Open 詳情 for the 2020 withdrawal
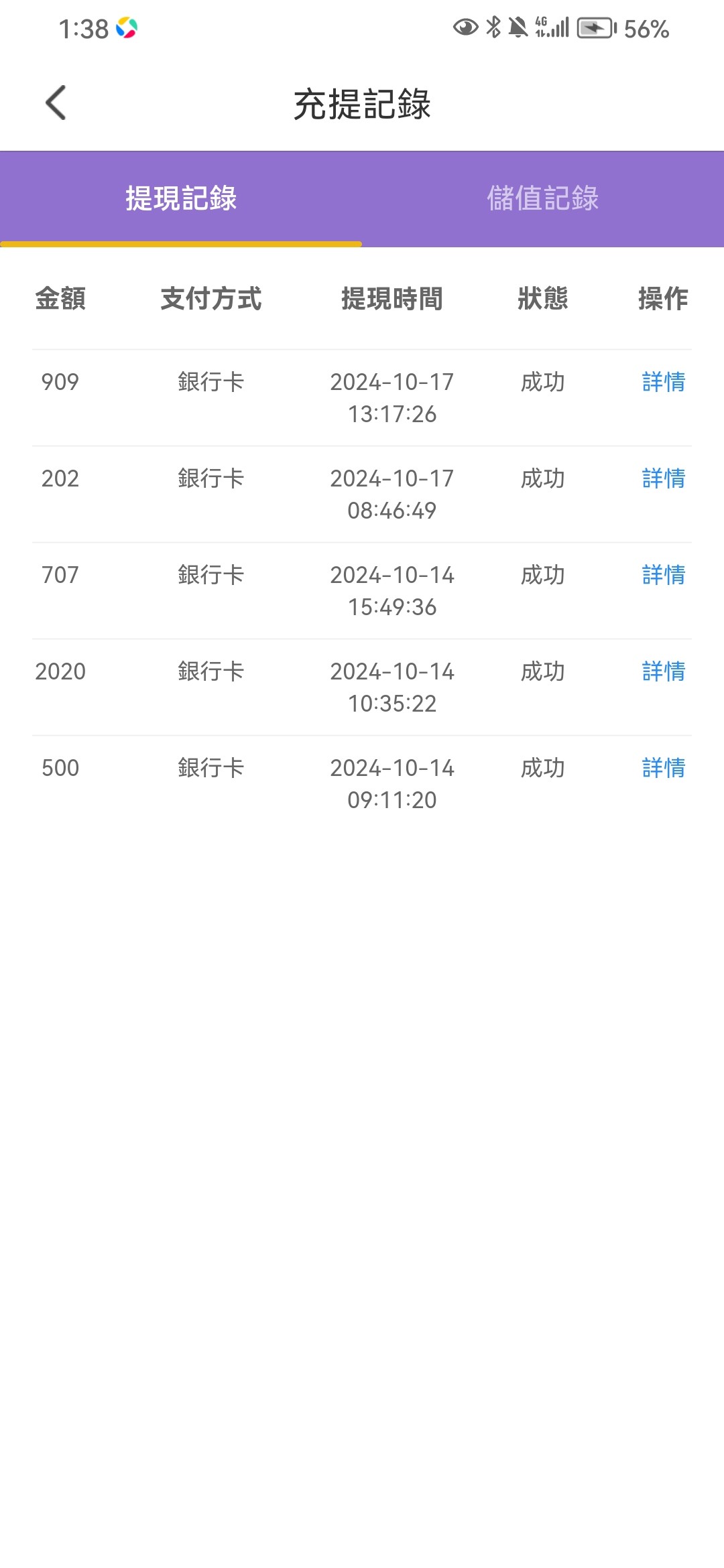Image resolution: width=724 pixels, height=1568 pixels. pyautogui.click(x=664, y=671)
